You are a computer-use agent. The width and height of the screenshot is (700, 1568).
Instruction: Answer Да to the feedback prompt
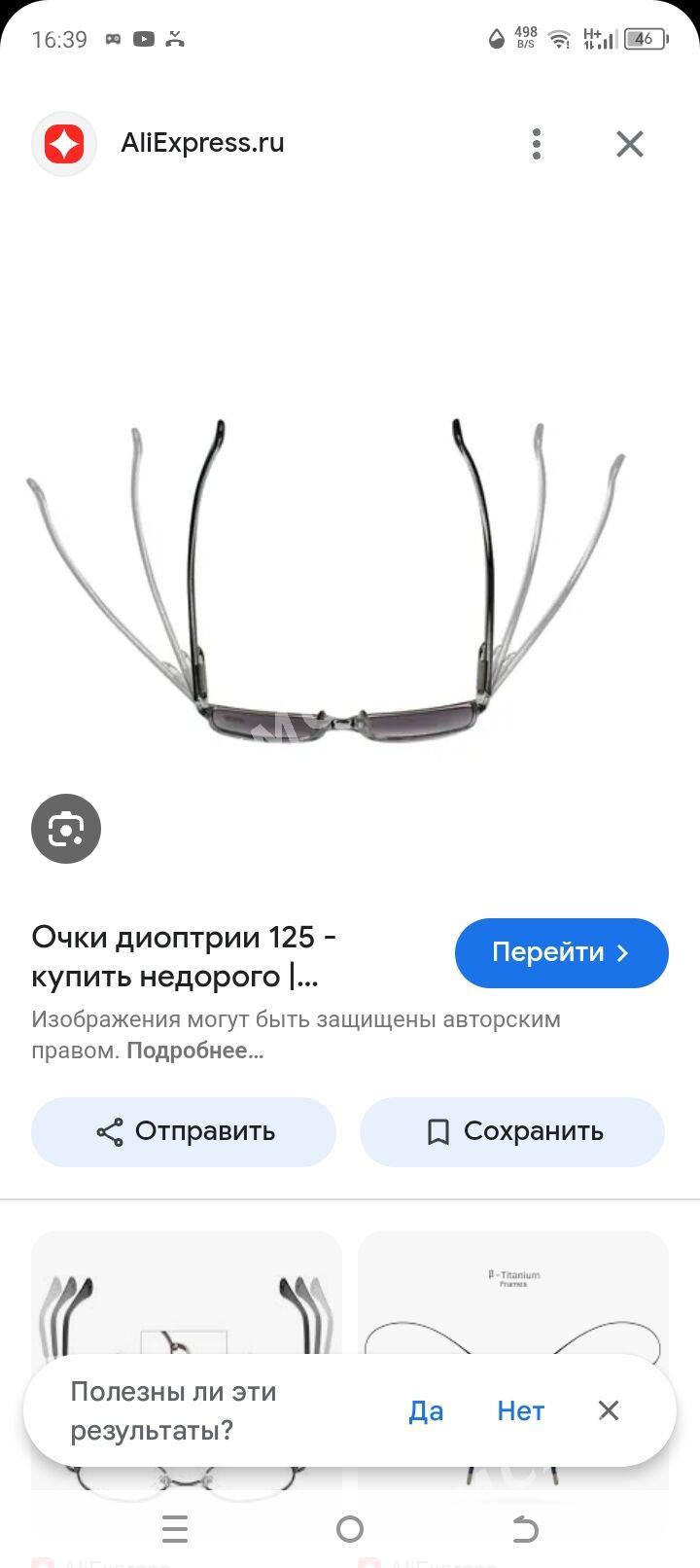tap(426, 1411)
